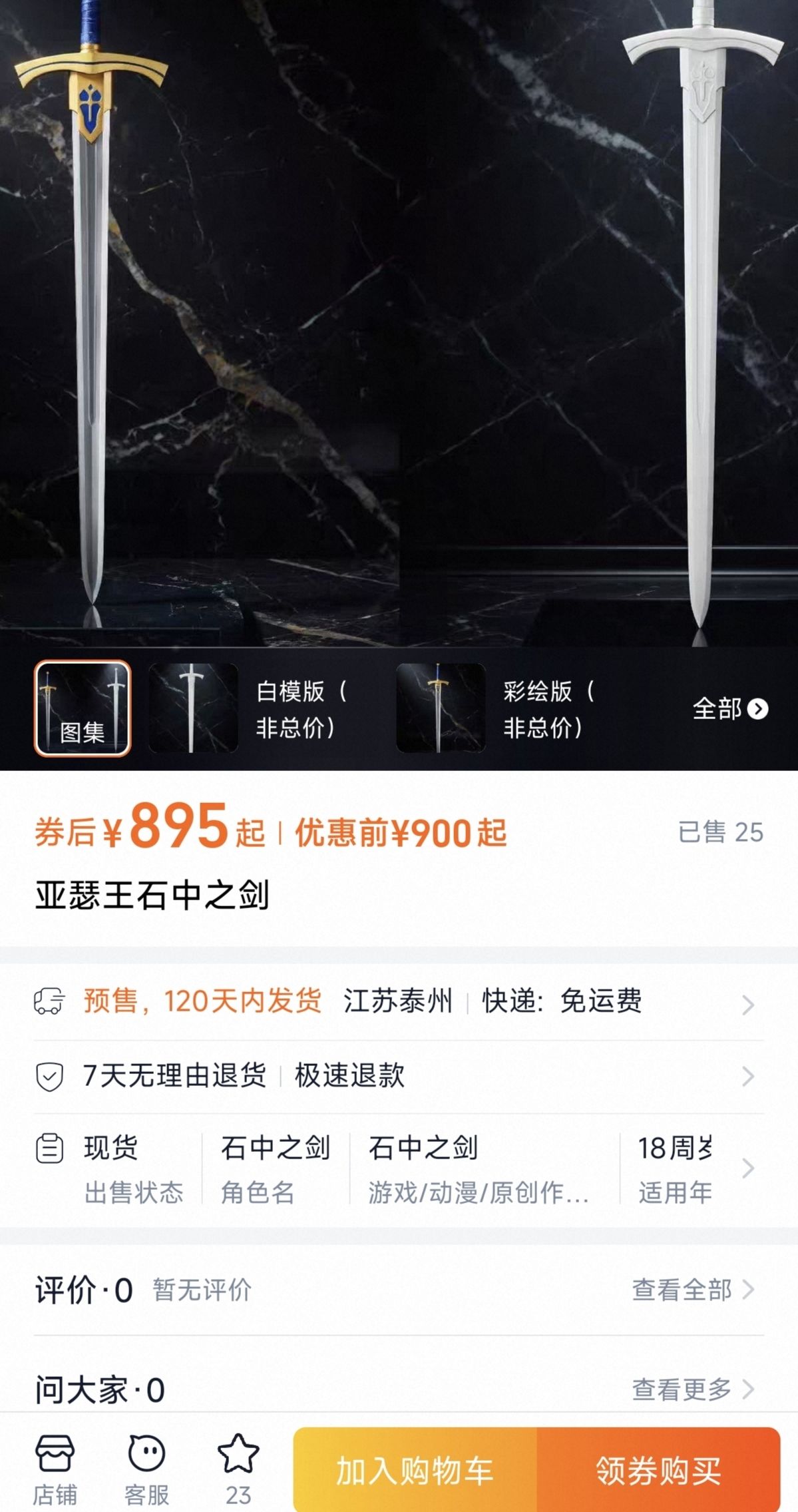The width and height of the screenshot is (798, 1512).
Task: Tap 领券购买 to buy with coupon
Action: [x=658, y=1470]
